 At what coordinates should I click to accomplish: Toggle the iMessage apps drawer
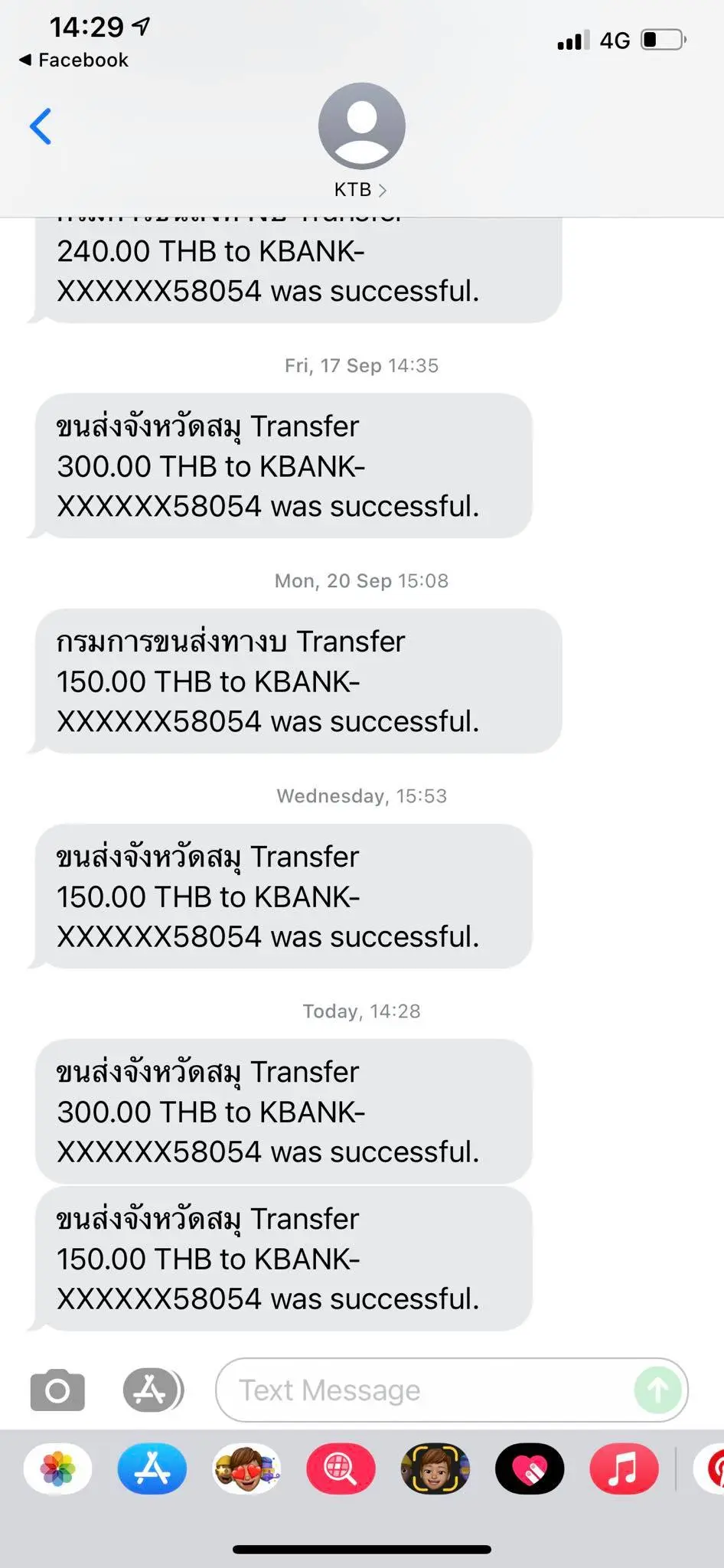152,1390
